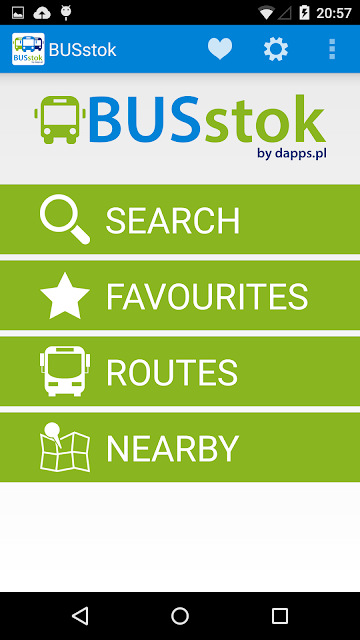Open the SEARCH option
The width and height of the screenshot is (360, 640).
(180, 219)
